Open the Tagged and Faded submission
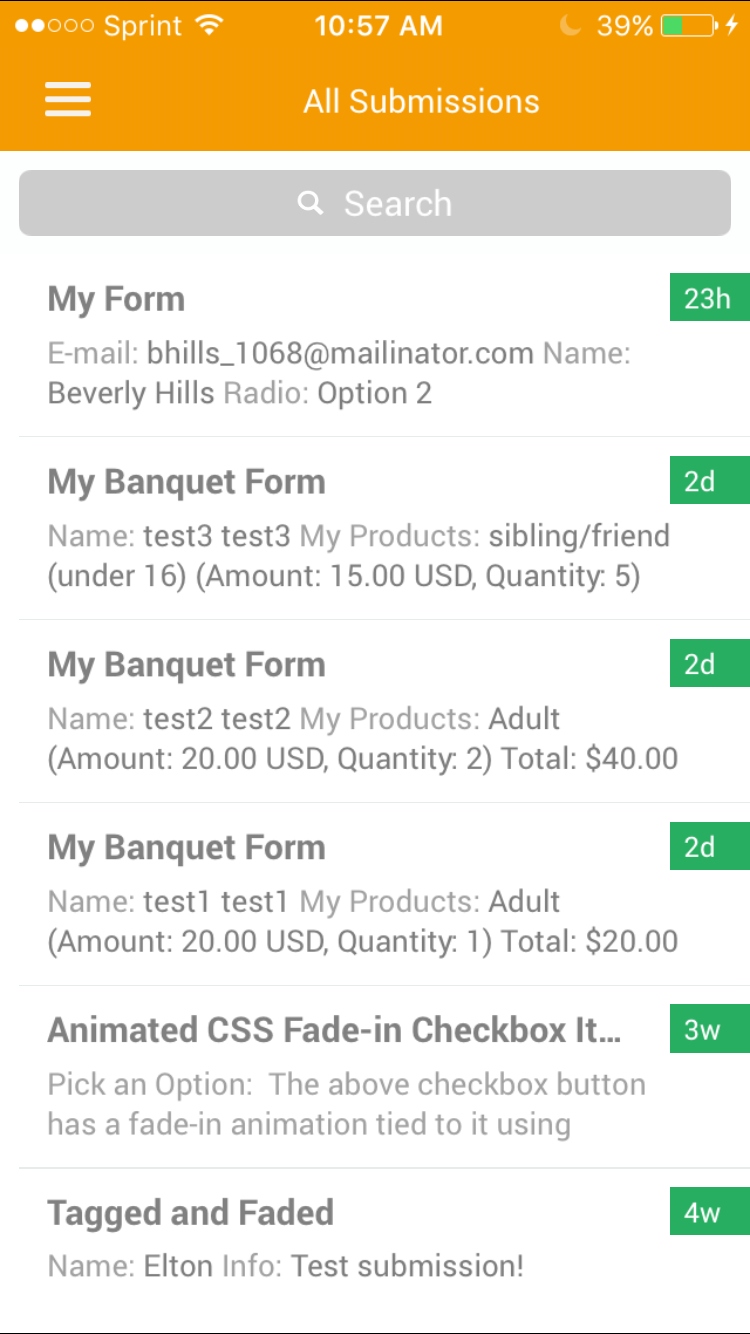 340,1238
